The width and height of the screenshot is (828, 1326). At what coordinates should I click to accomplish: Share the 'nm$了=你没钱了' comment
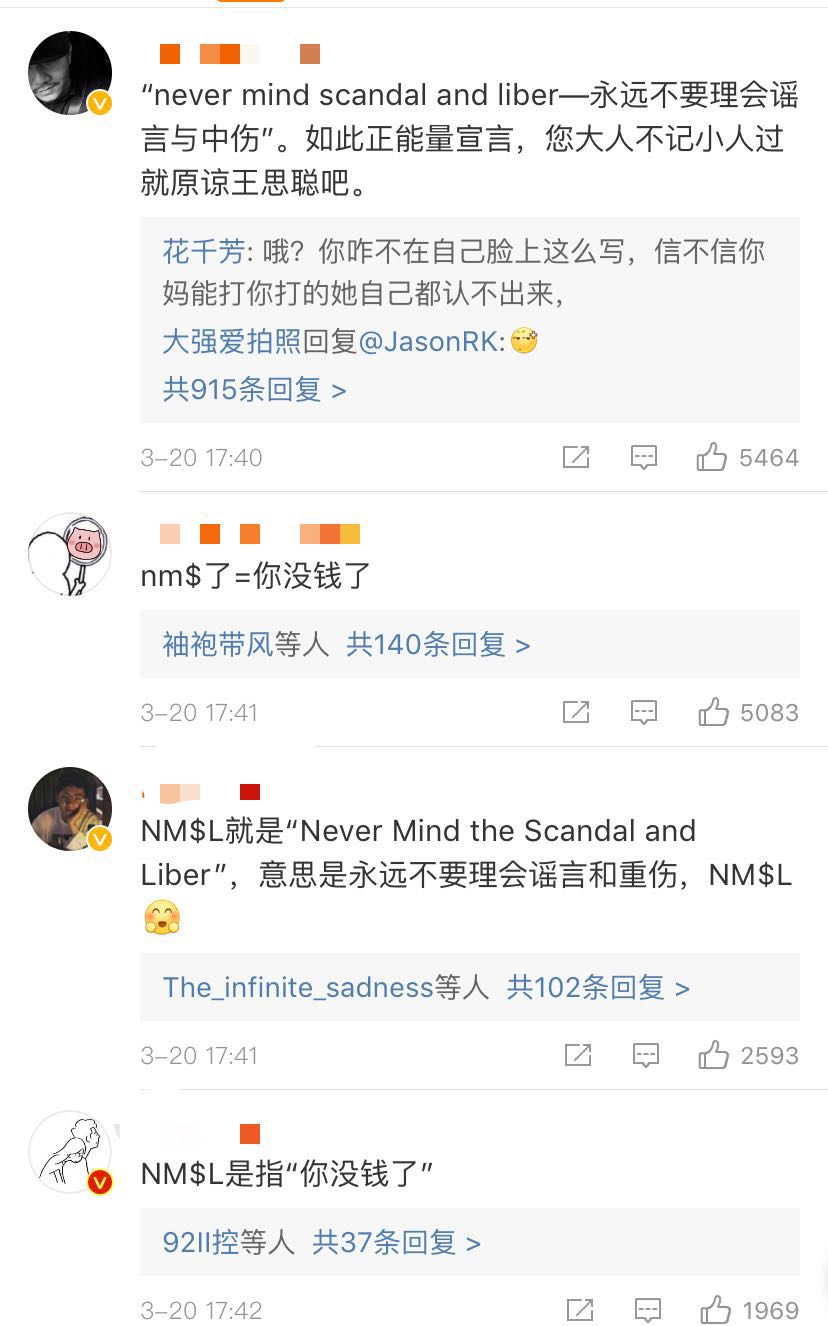(x=576, y=713)
